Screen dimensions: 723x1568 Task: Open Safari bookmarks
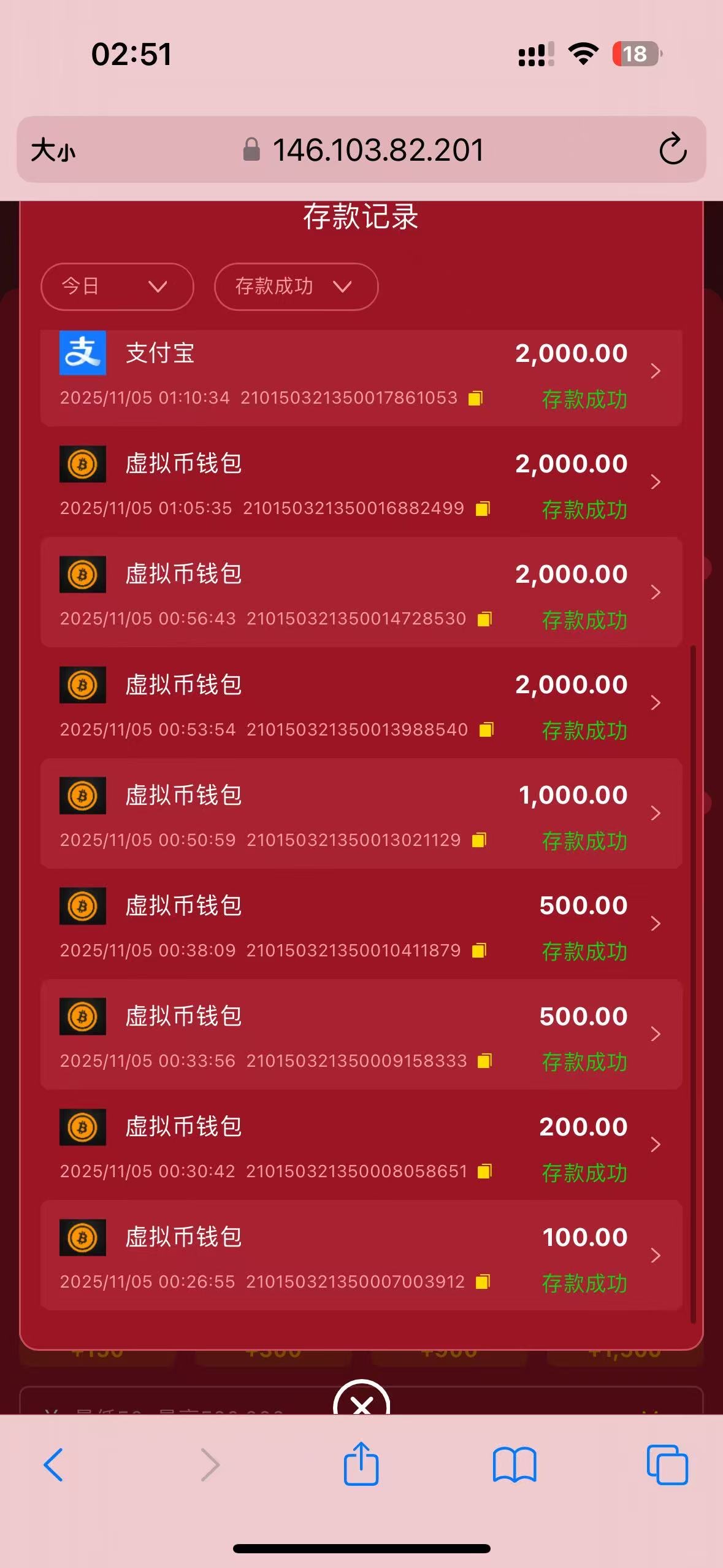coord(514,1465)
